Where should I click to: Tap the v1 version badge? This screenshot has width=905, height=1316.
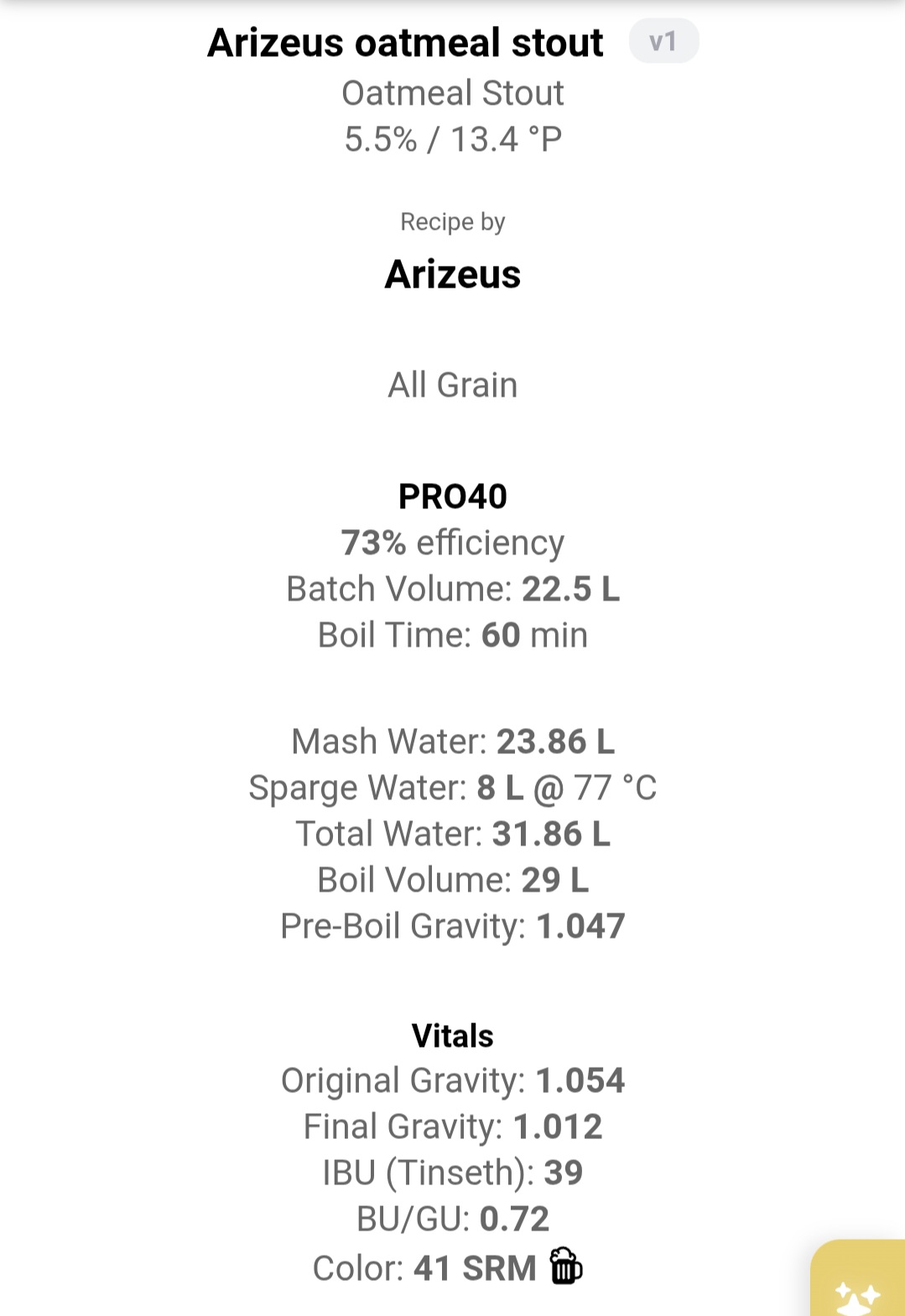(663, 41)
